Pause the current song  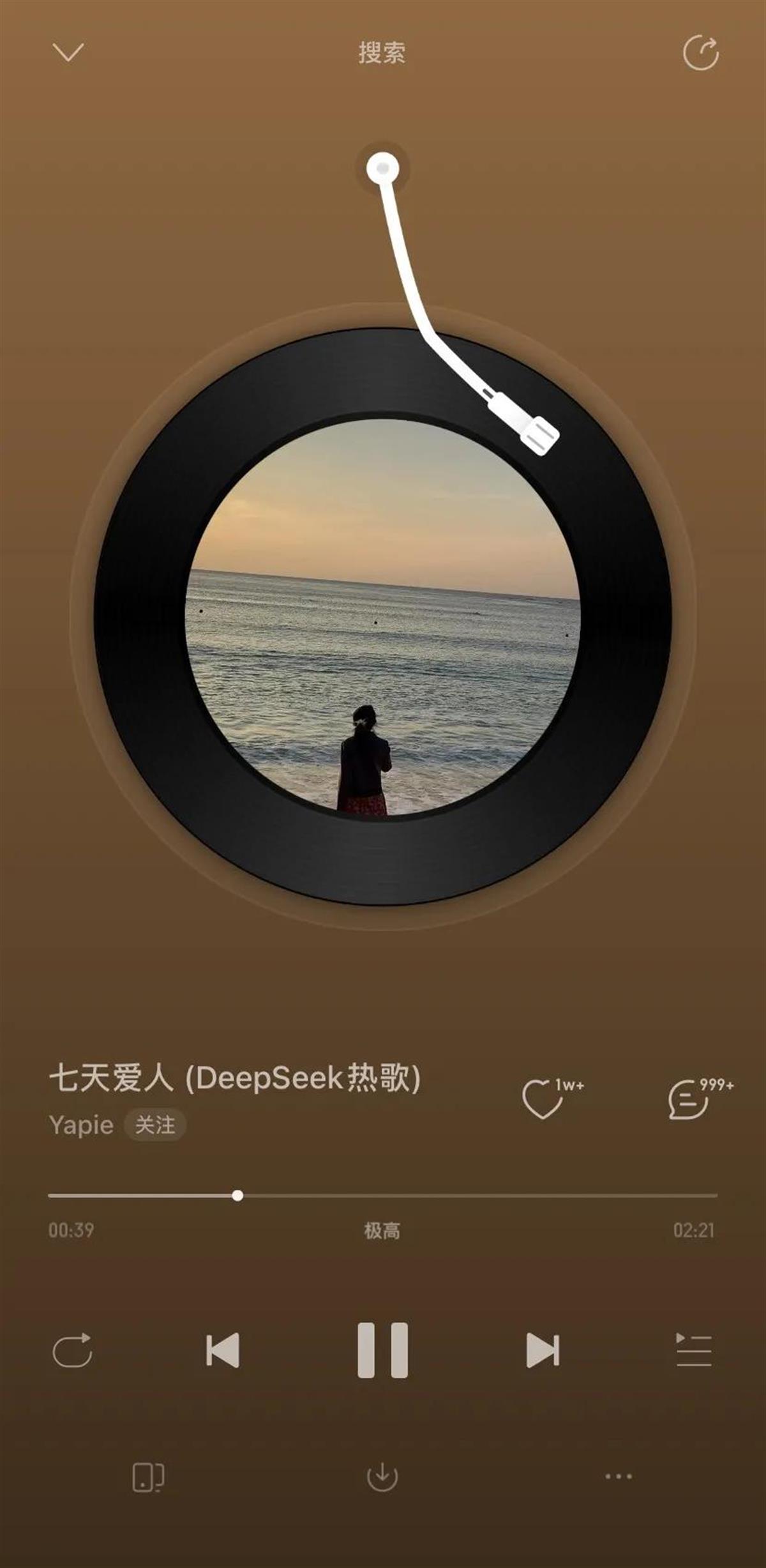tap(382, 1350)
